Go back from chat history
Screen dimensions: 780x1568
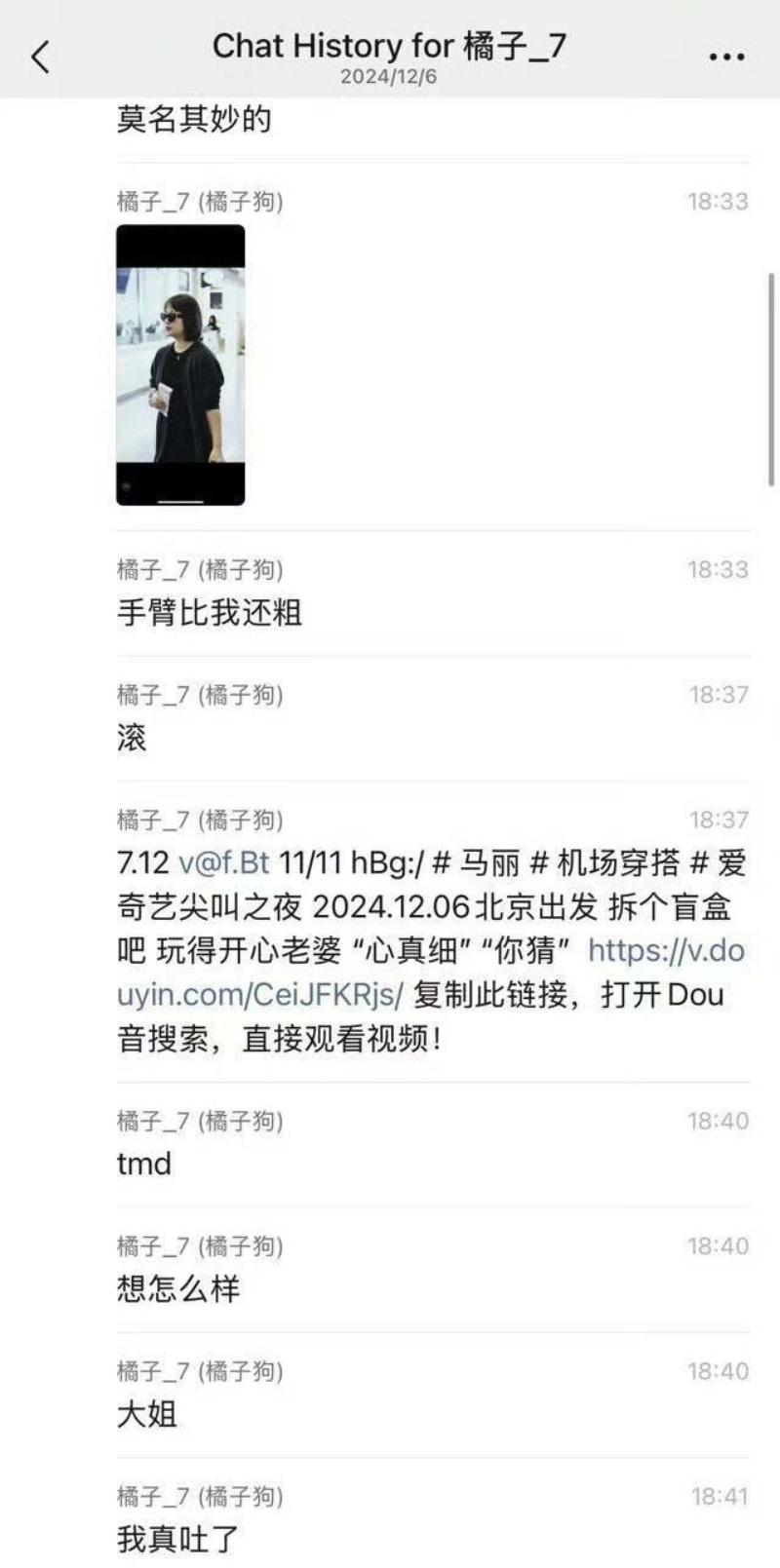[x=40, y=57]
